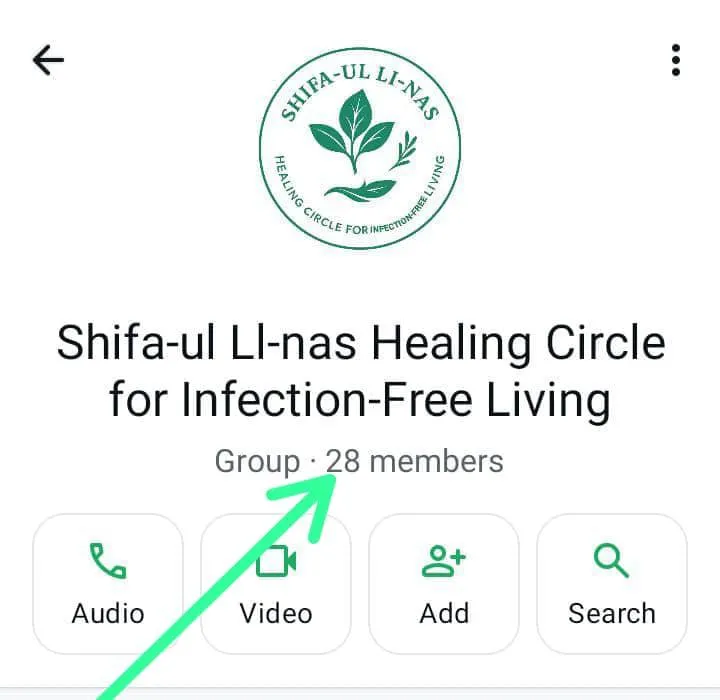Search within the group chat

pos(612,584)
